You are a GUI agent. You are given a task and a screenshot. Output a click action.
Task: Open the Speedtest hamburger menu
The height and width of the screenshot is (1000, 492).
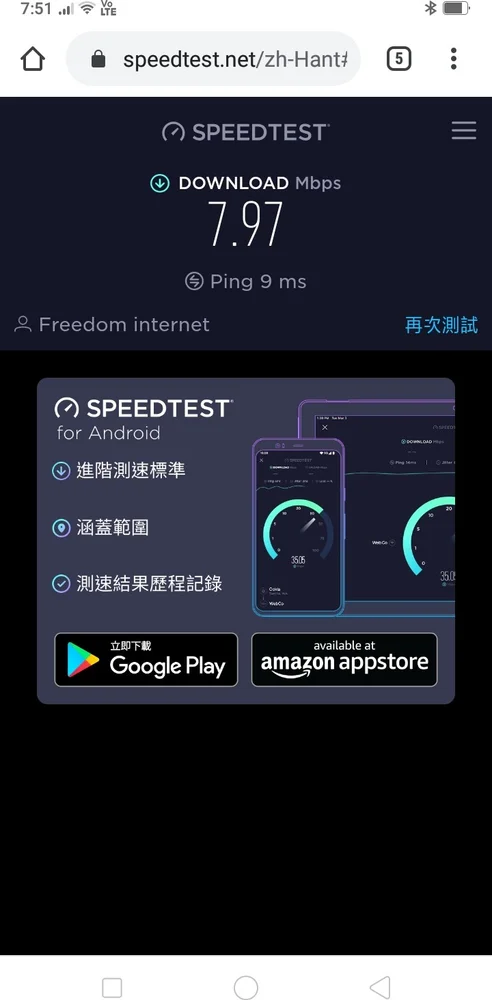pyautogui.click(x=464, y=130)
